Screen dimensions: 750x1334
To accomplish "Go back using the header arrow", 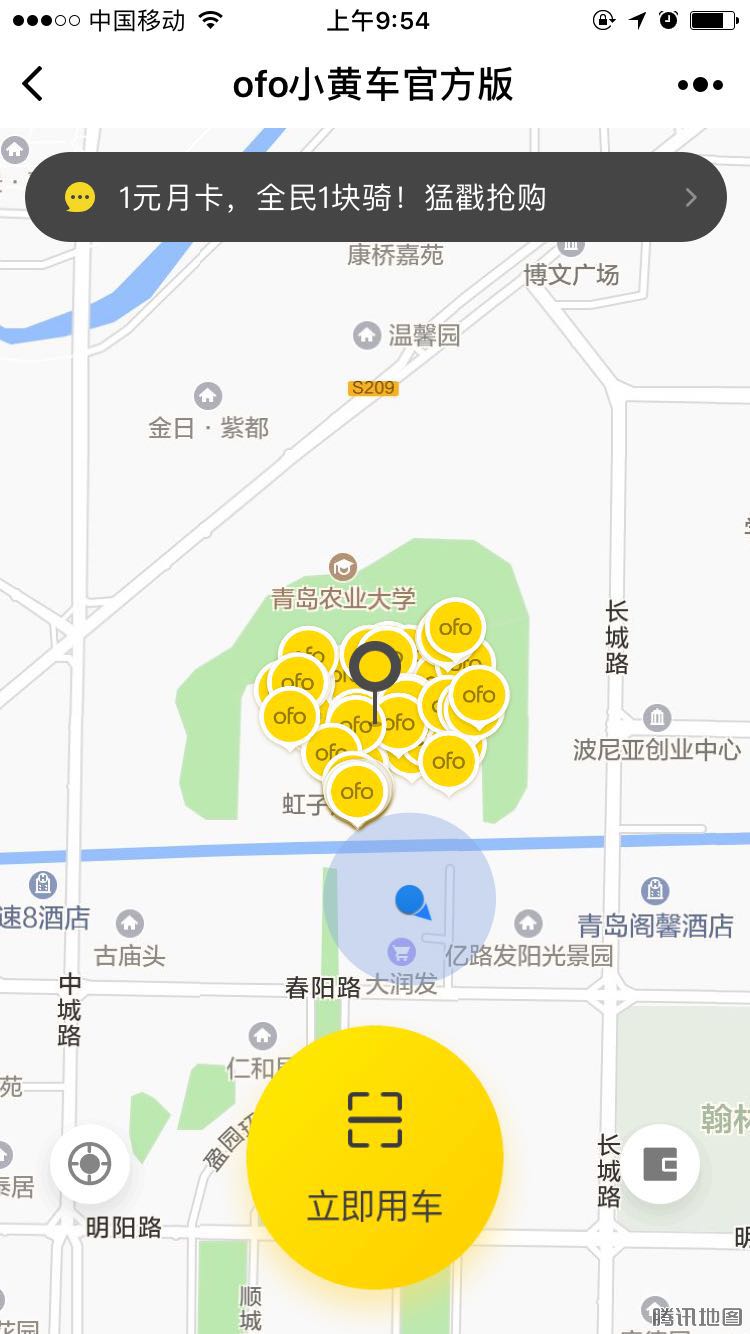I will [x=33, y=84].
